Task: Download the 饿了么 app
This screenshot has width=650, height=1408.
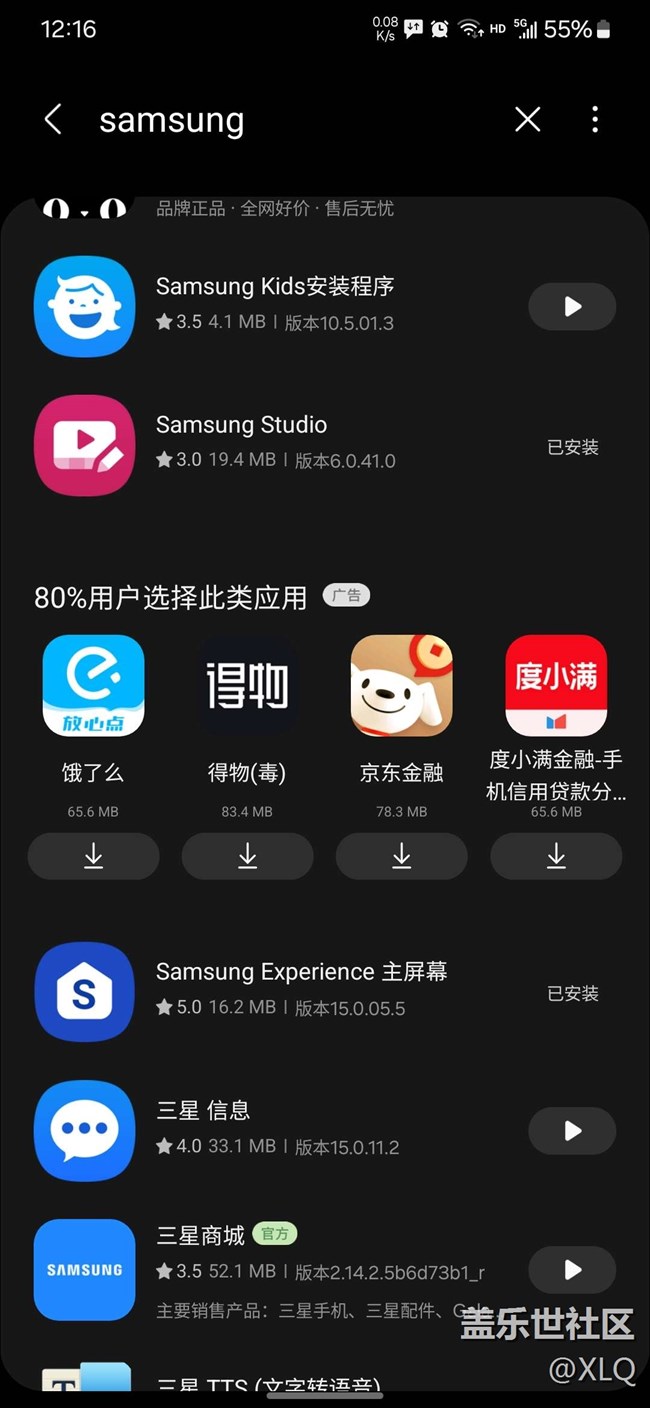Action: 93,856
